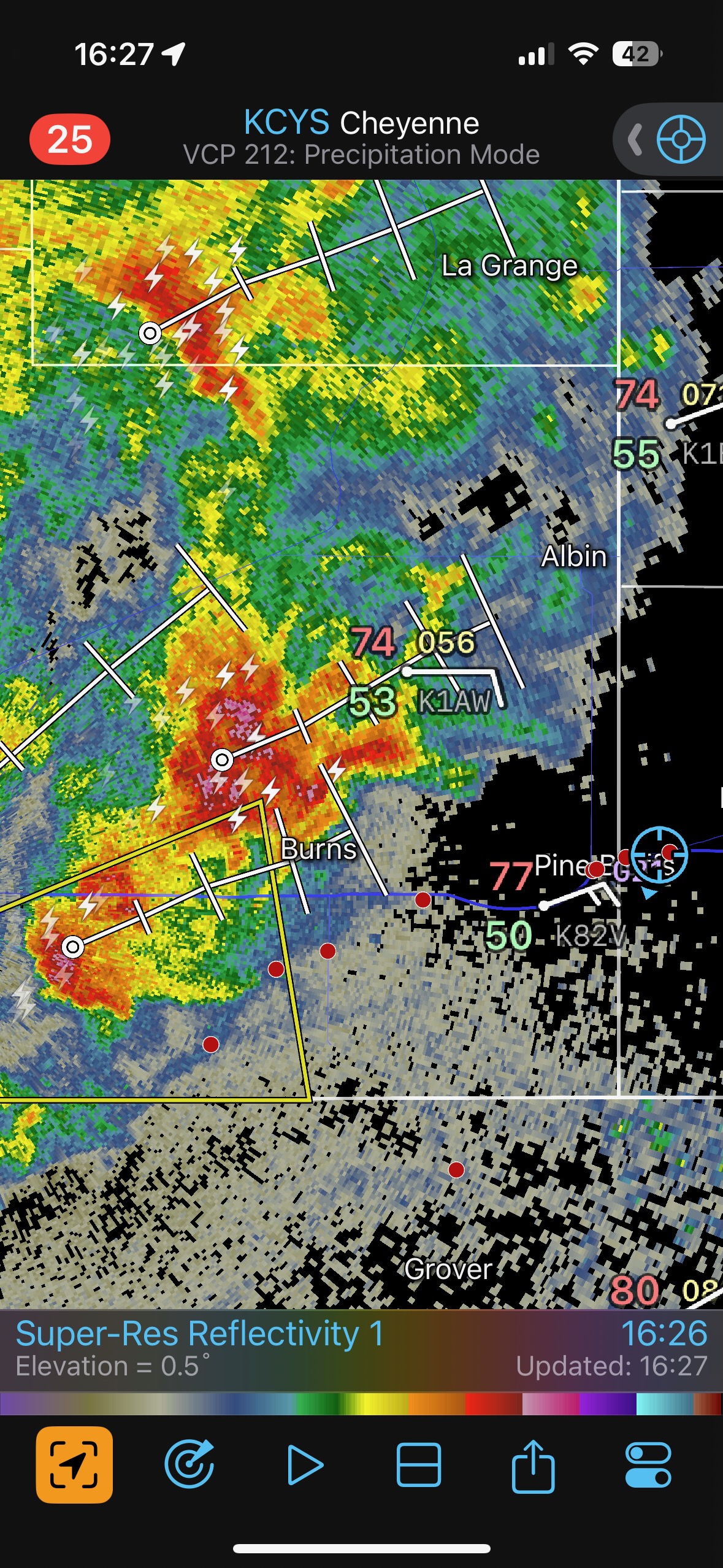Viewport: 723px width, 1568px height.
Task: Share the current radar image
Action: [x=533, y=1464]
